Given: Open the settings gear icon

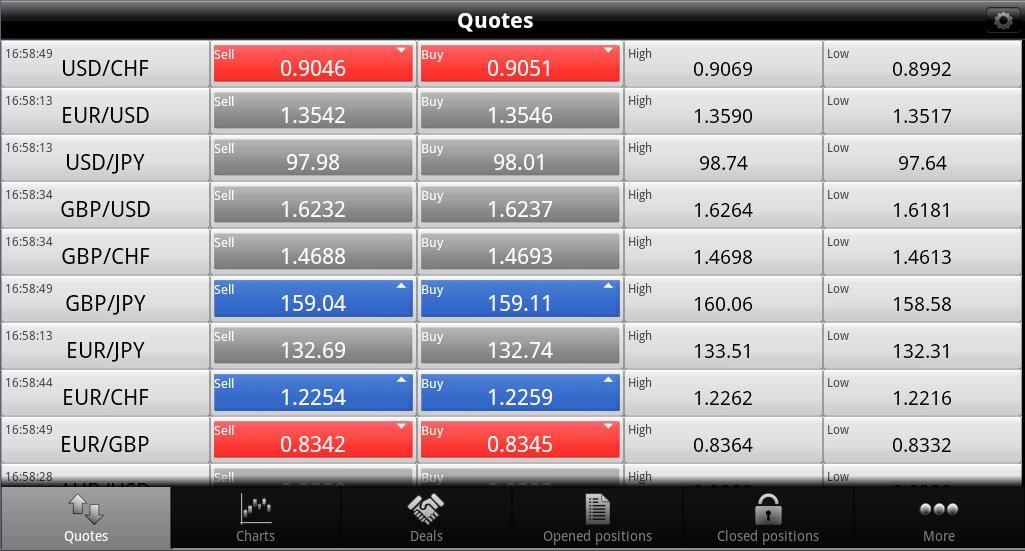Looking at the screenshot, I should point(1001,20).
